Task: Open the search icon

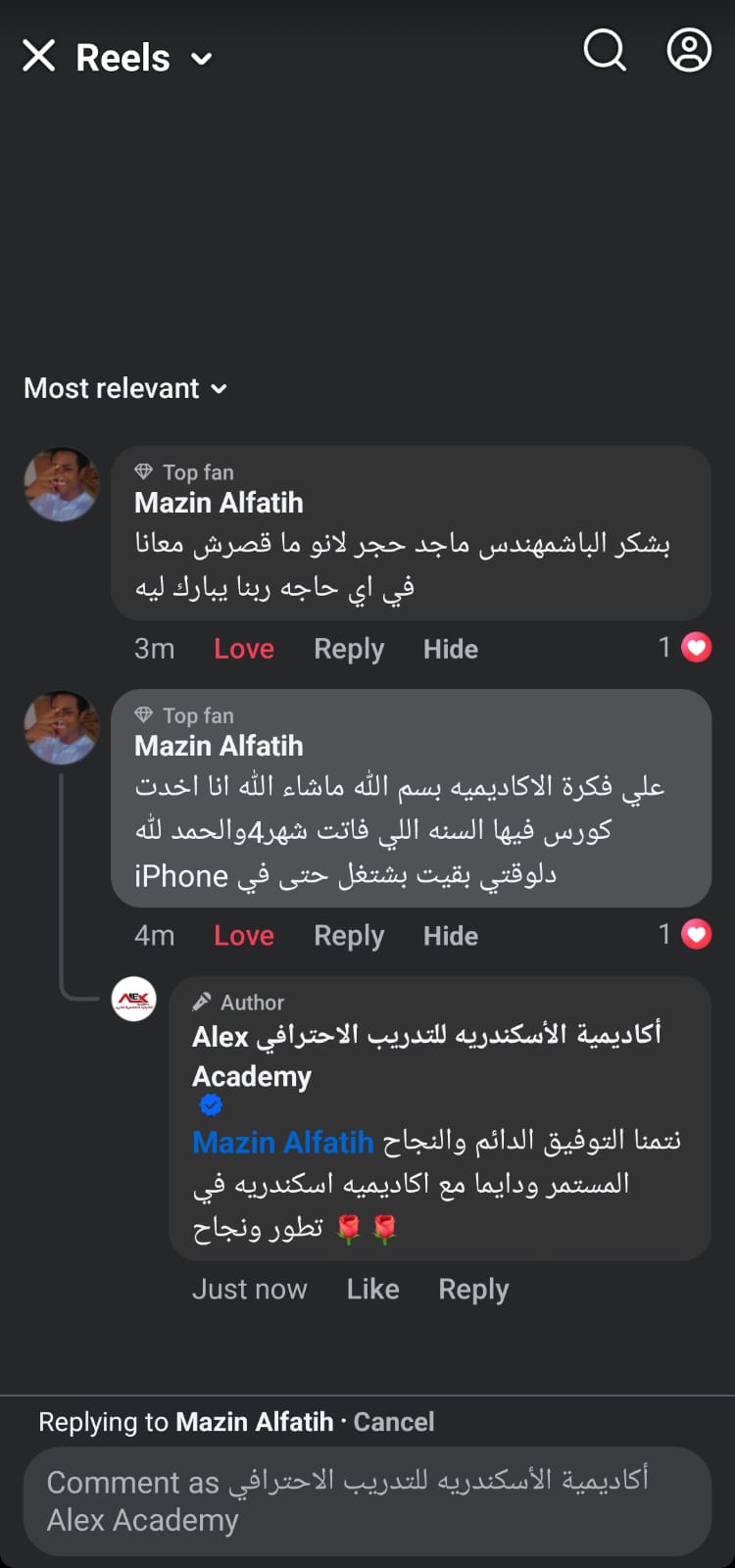Action: coord(605,49)
